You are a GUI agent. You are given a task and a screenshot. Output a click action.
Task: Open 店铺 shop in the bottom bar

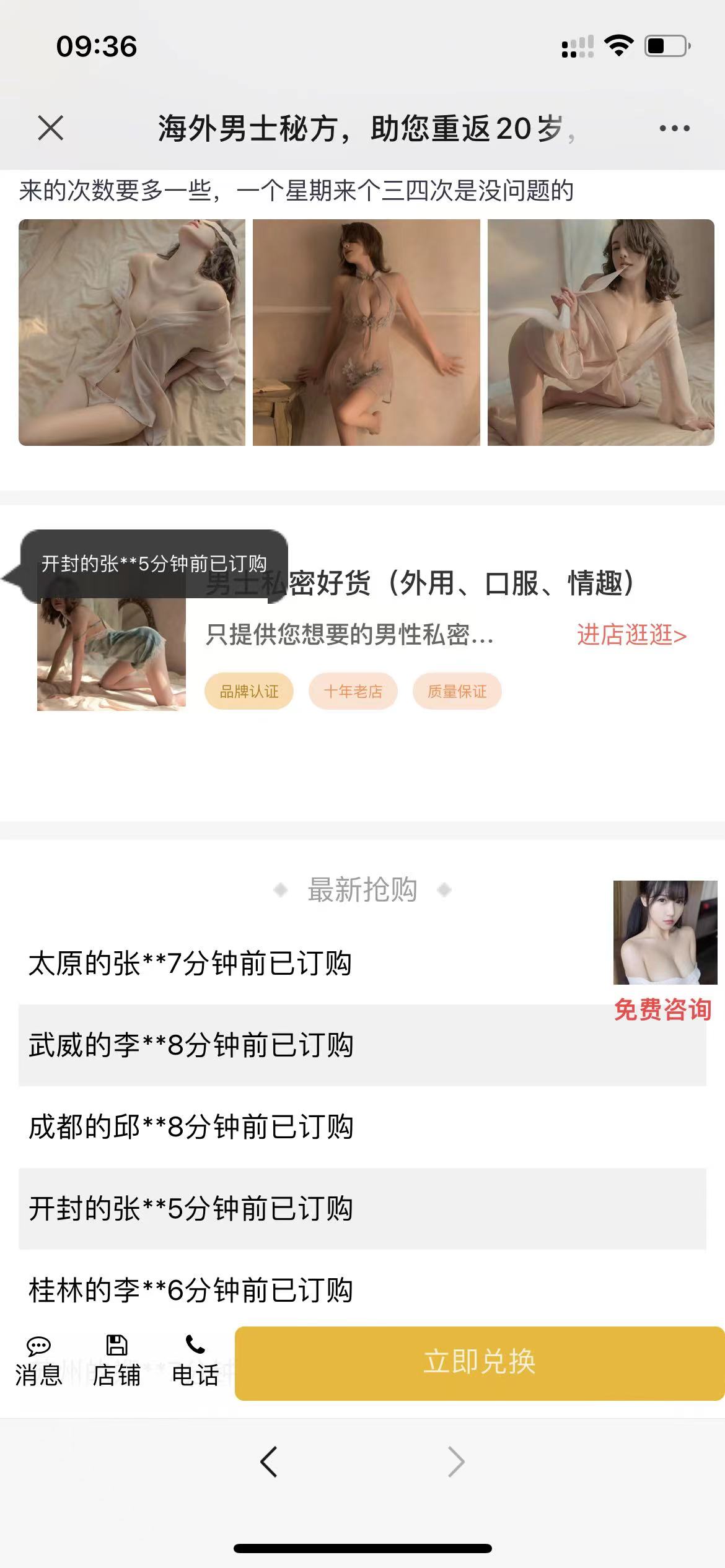[116, 1361]
